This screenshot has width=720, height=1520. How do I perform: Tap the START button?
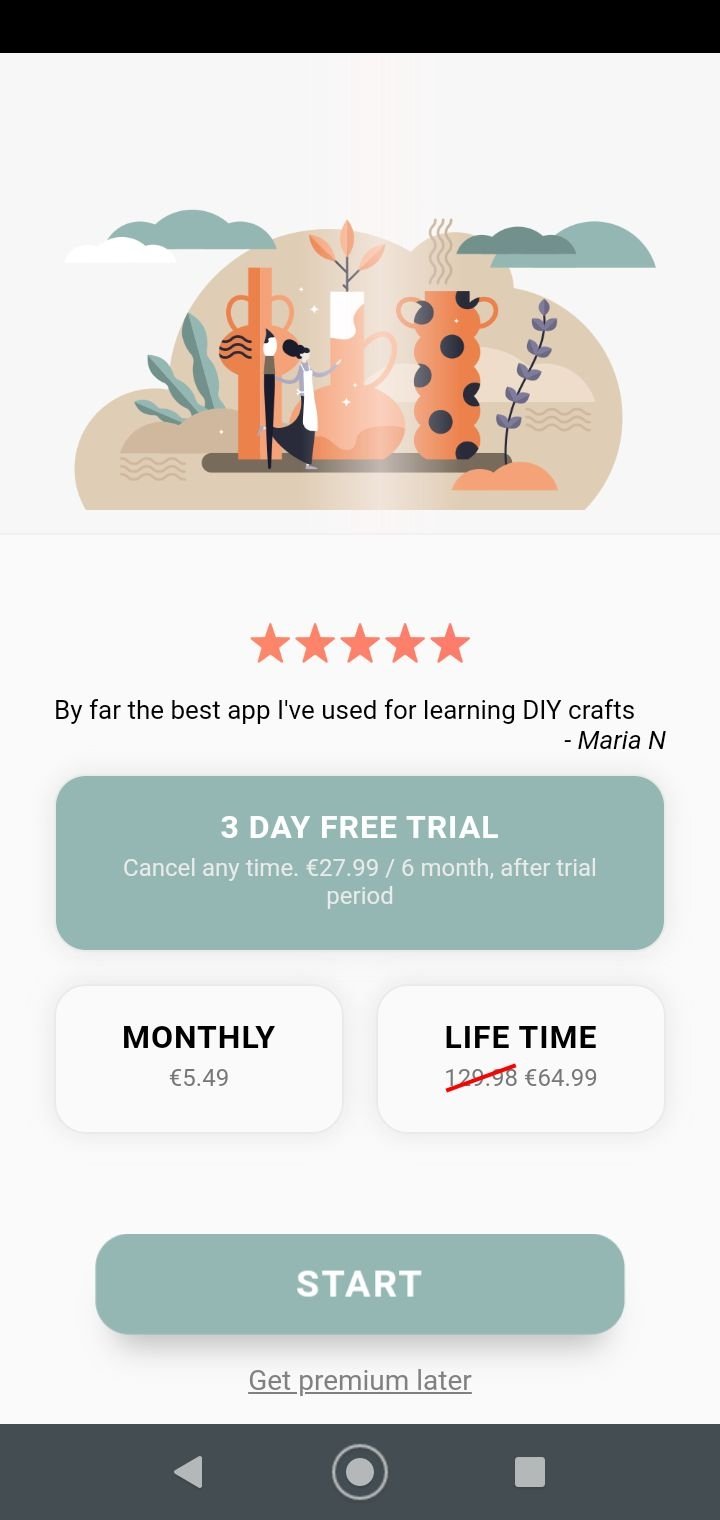360,1284
